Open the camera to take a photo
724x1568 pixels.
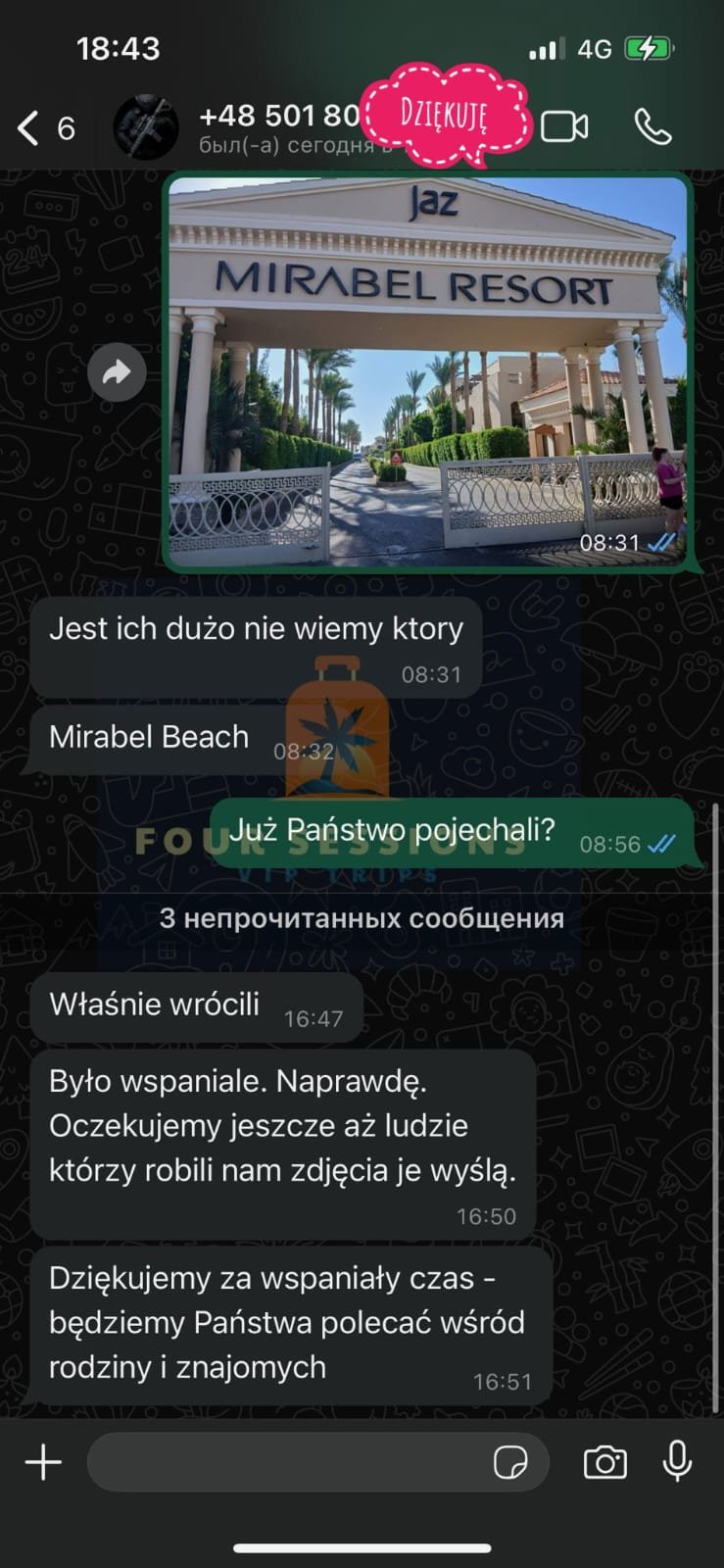pos(605,1463)
